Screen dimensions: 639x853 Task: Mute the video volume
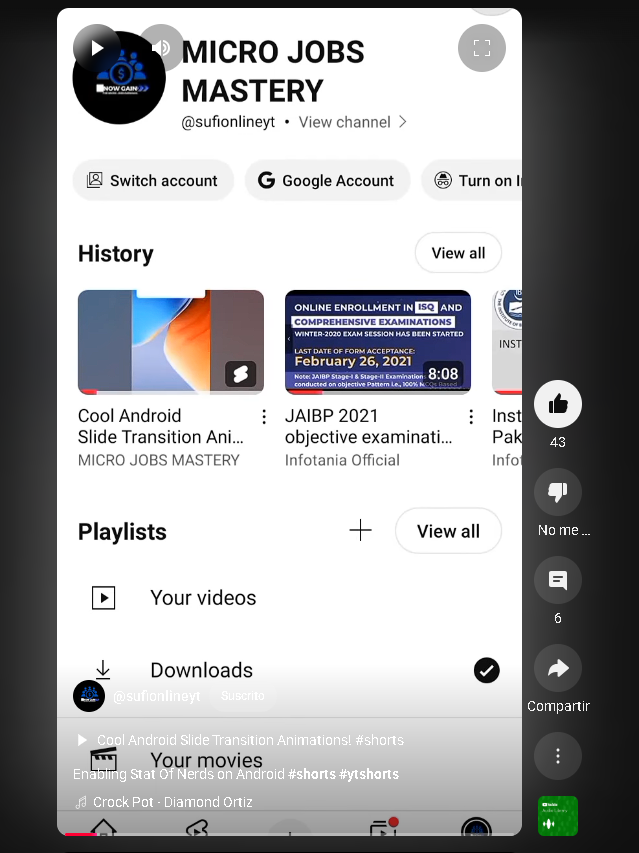click(x=160, y=47)
